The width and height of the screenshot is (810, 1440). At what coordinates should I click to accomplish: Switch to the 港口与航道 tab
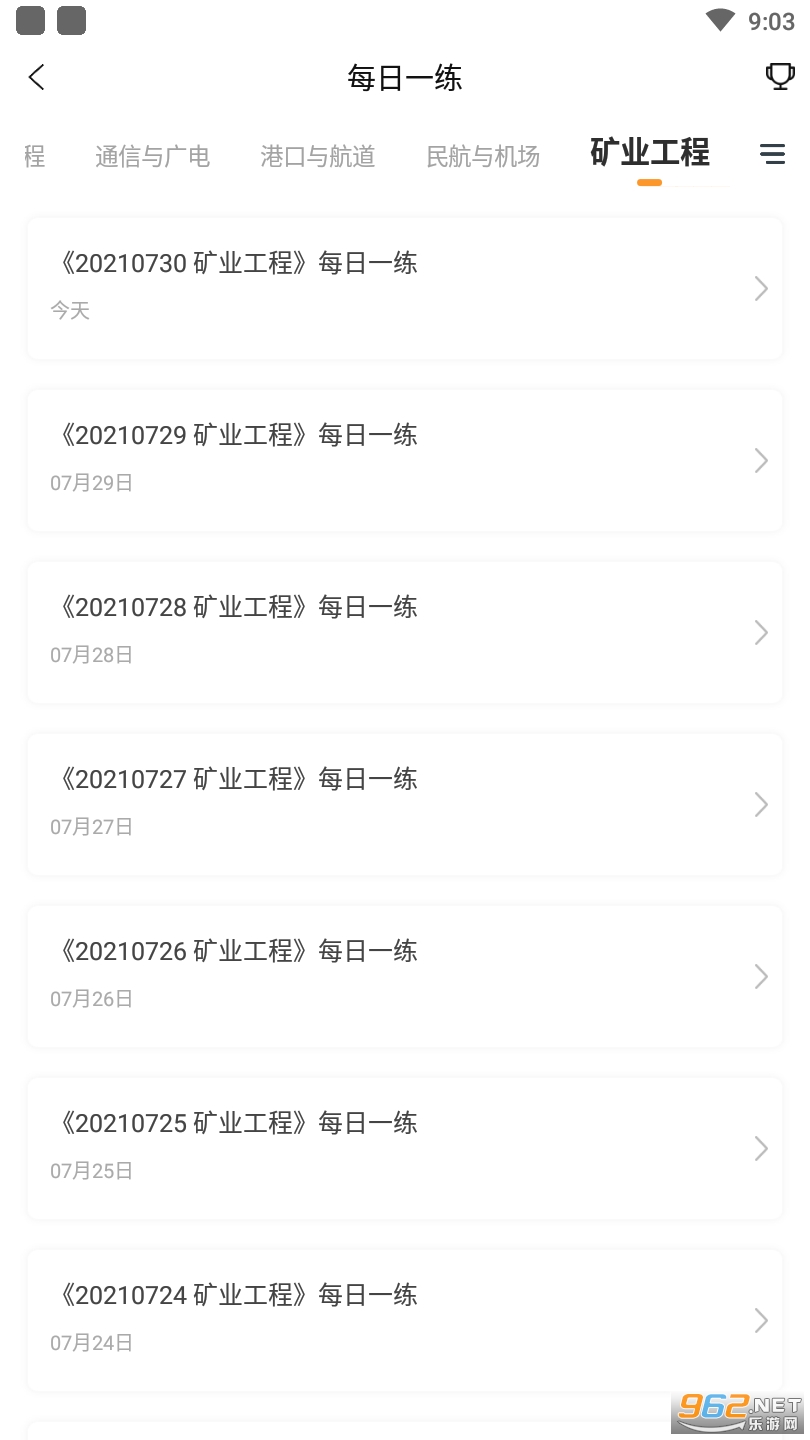pyautogui.click(x=317, y=156)
